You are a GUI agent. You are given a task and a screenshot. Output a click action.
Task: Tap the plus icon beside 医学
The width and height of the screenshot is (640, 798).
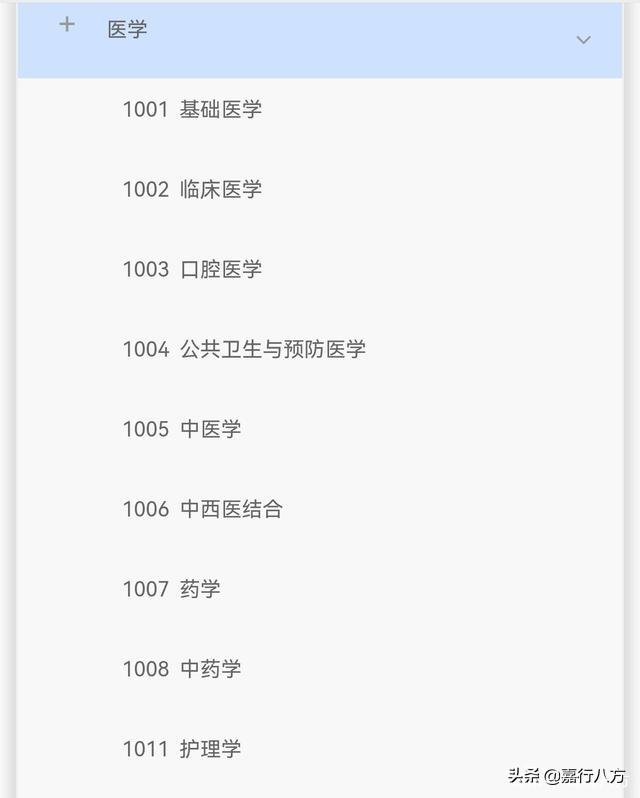(67, 25)
